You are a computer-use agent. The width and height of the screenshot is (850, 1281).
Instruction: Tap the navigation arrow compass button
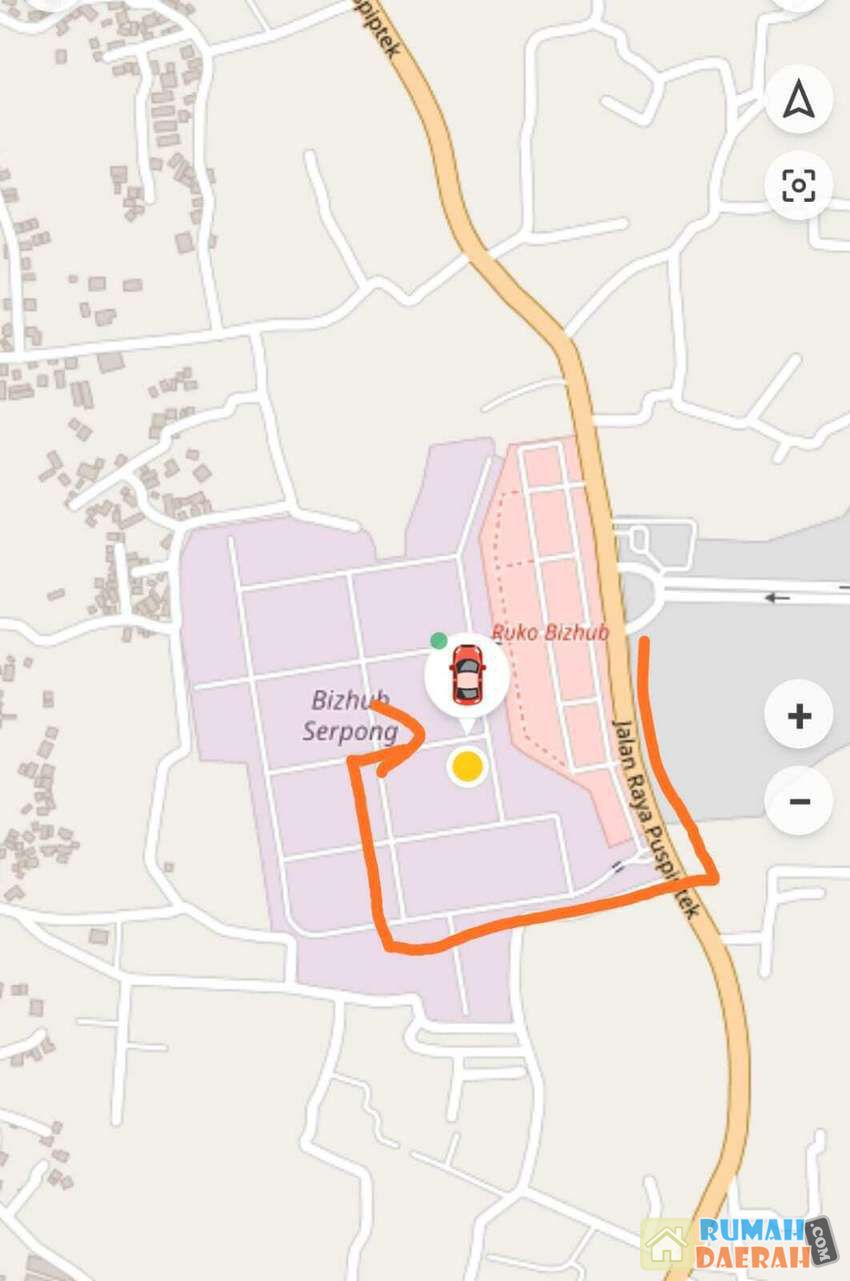[798, 100]
